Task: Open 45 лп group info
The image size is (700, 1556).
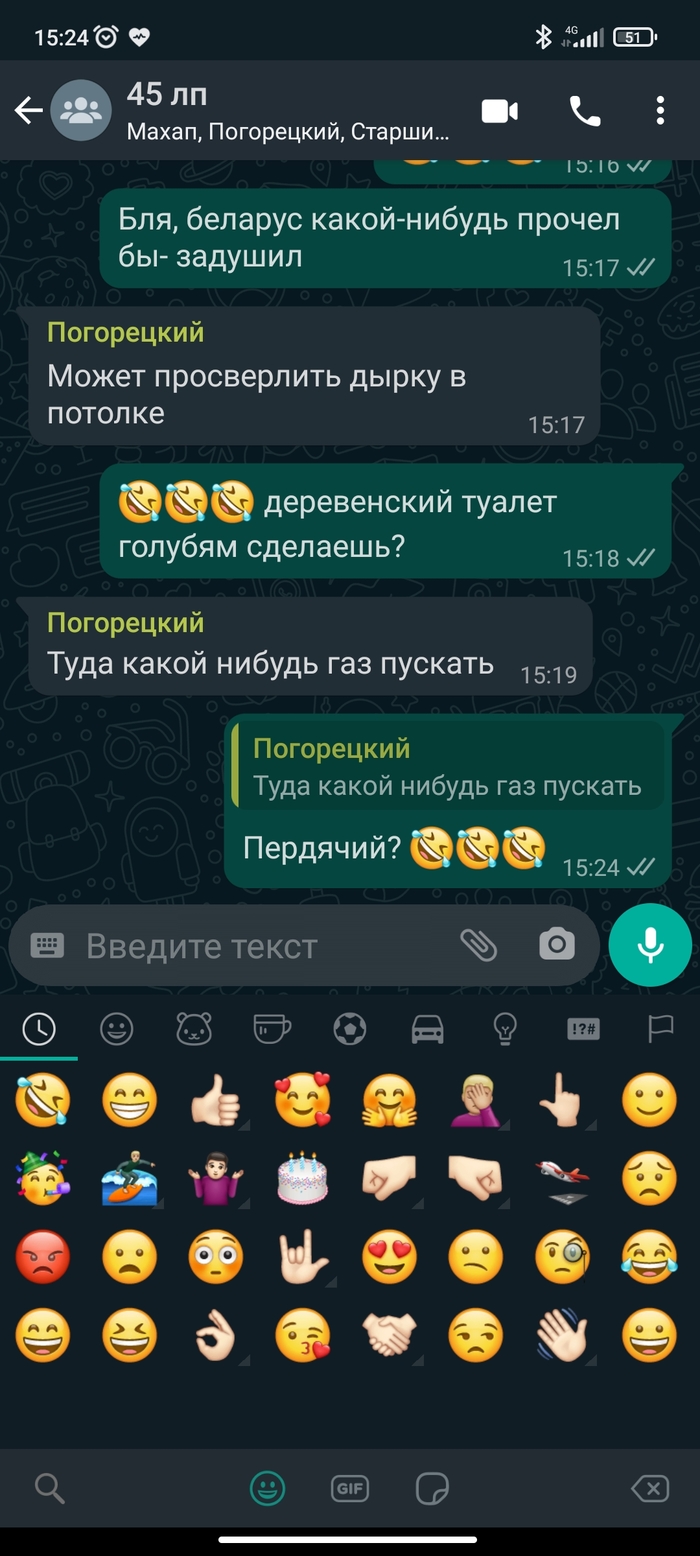Action: pyautogui.click(x=290, y=110)
